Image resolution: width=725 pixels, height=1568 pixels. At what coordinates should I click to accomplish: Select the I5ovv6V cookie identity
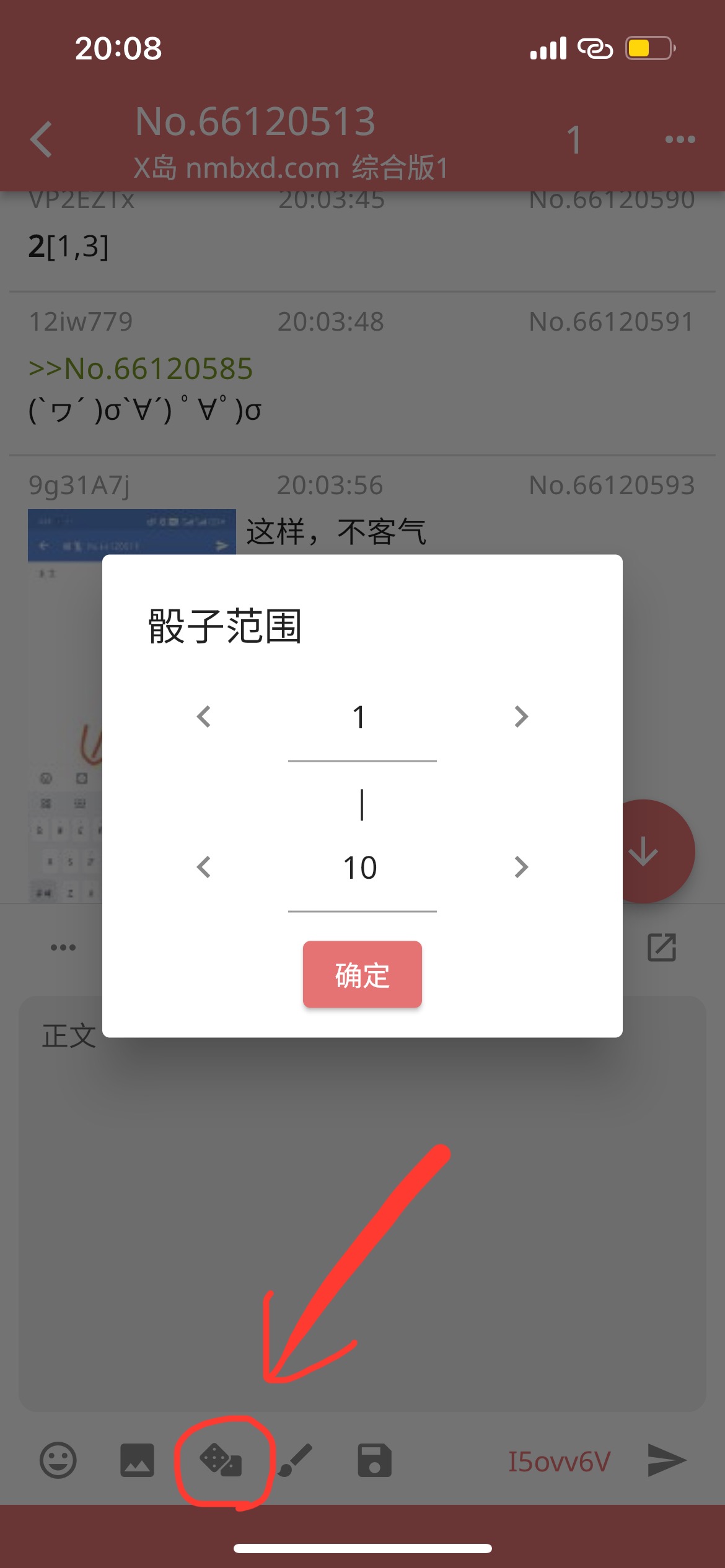click(x=559, y=1462)
